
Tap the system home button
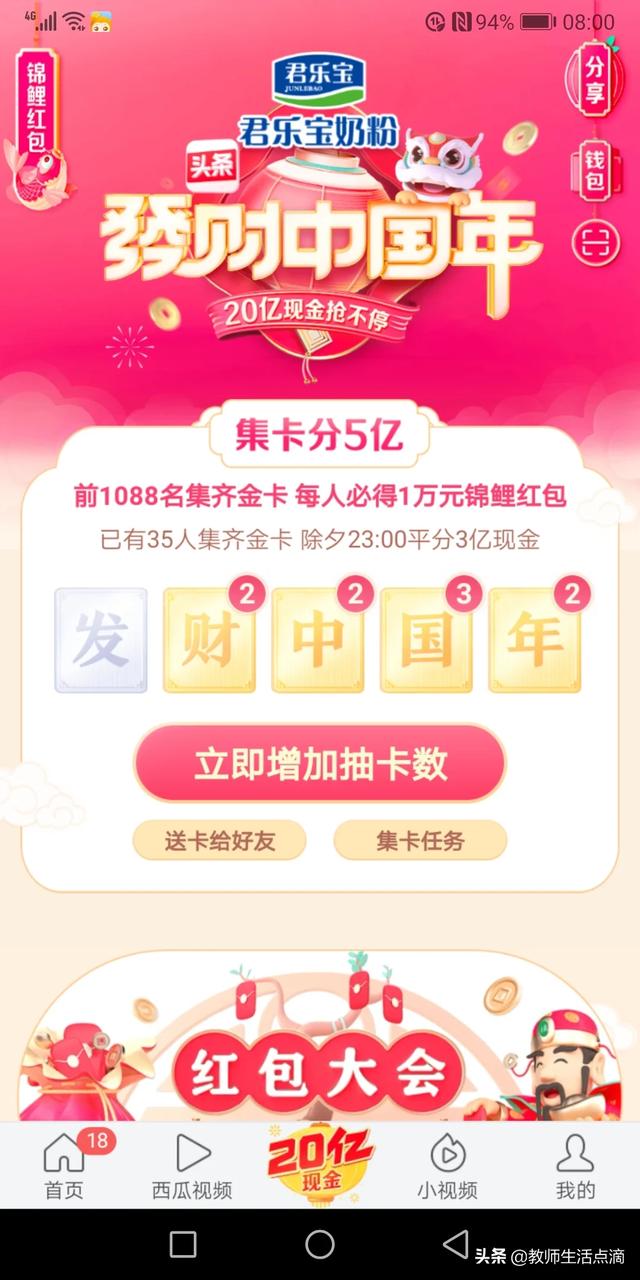pyautogui.click(x=320, y=1244)
